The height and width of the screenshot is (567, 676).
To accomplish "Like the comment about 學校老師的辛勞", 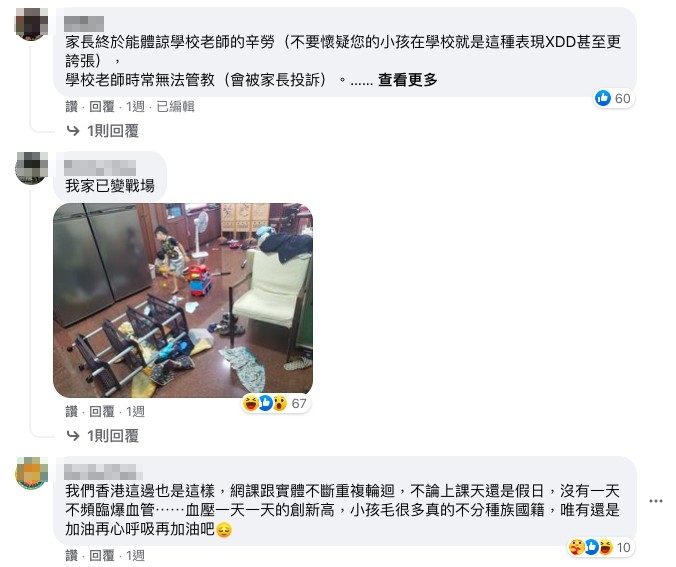I will click(x=71, y=107).
